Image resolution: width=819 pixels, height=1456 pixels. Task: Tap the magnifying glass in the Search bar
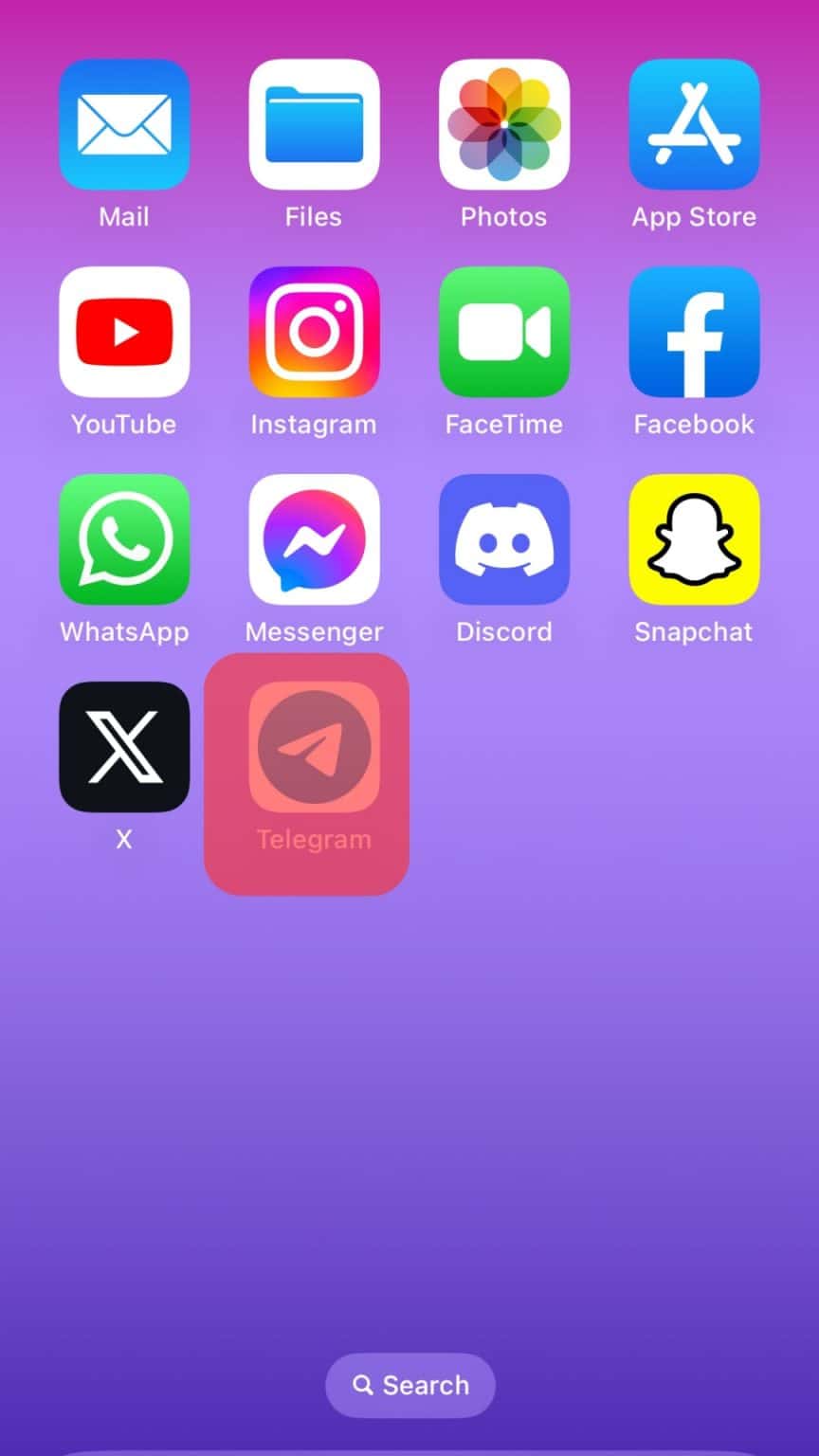pyautogui.click(x=364, y=1385)
